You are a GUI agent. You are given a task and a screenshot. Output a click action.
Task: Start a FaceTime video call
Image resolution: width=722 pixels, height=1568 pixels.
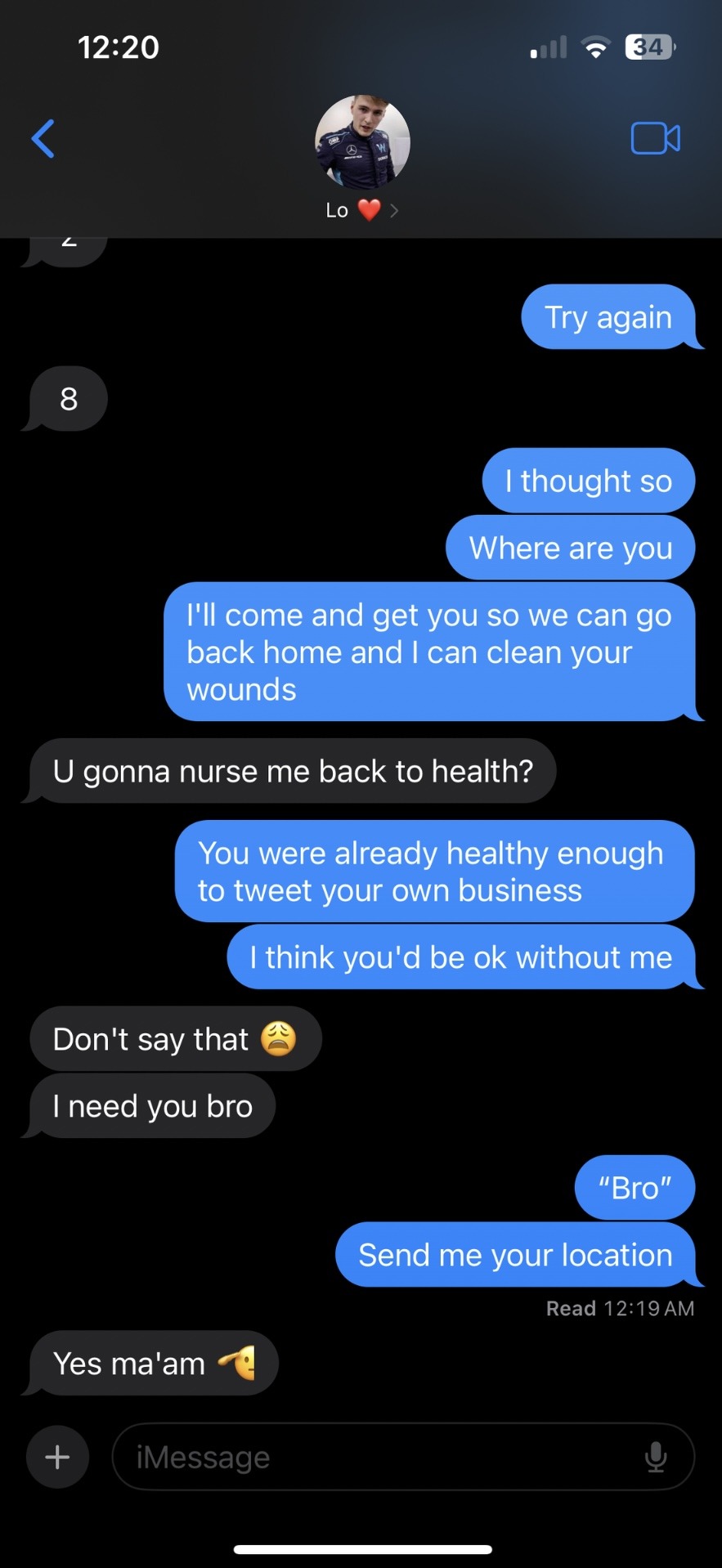tap(655, 138)
